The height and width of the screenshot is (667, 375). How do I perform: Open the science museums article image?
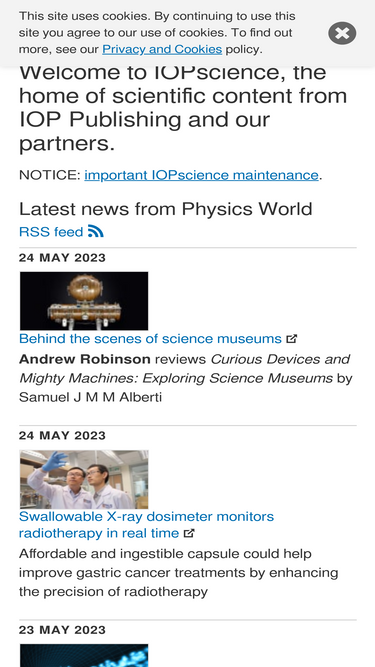84,301
